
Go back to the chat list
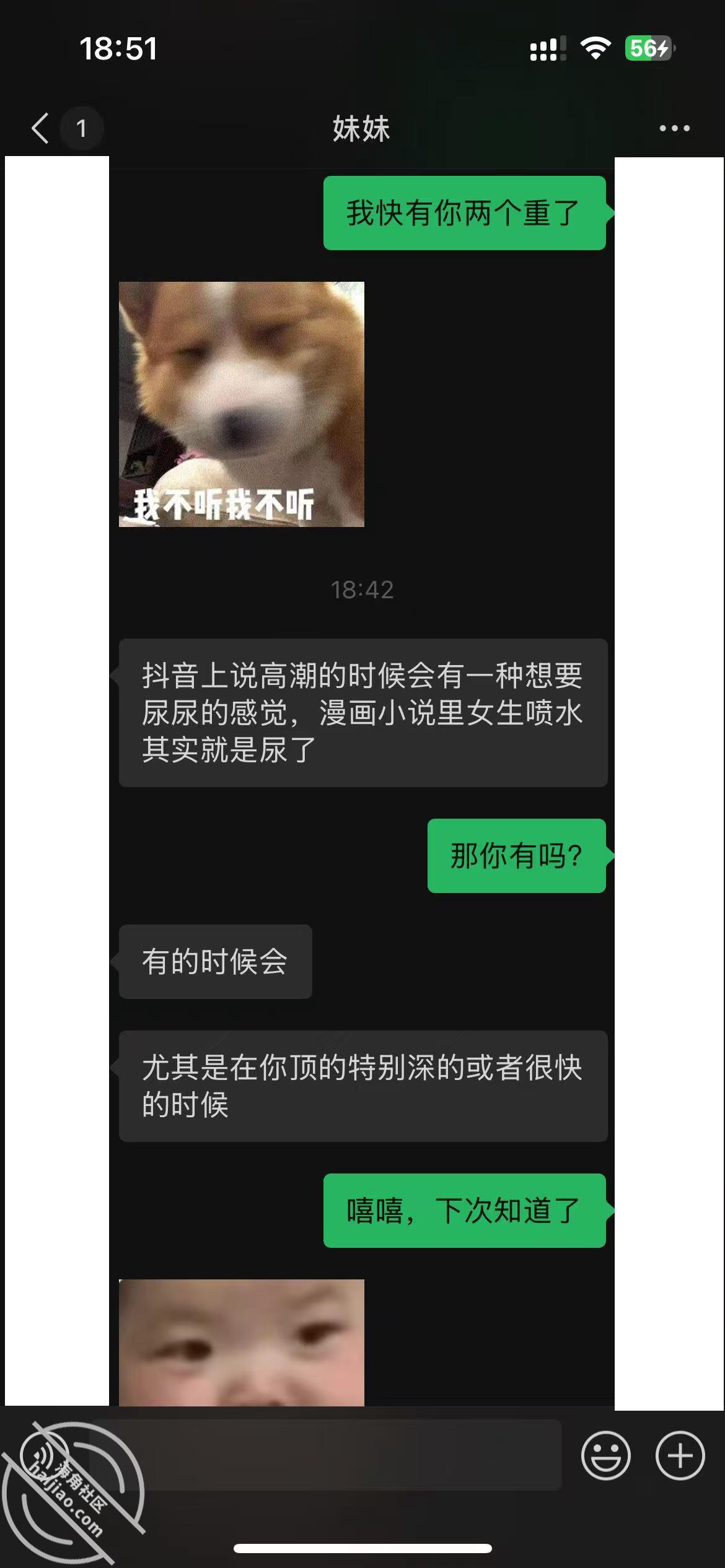point(41,128)
